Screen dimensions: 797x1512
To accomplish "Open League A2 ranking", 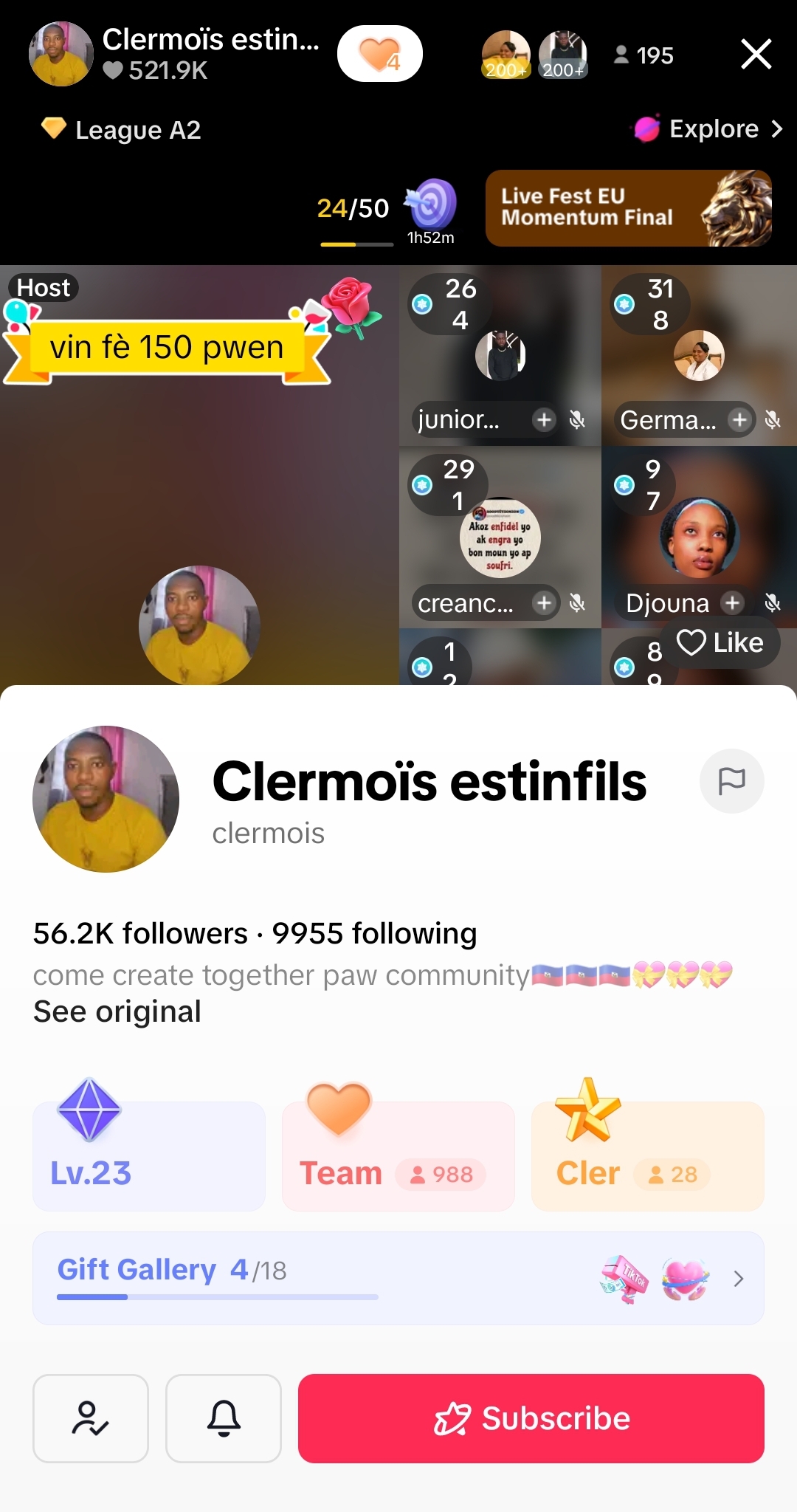I will [x=122, y=130].
